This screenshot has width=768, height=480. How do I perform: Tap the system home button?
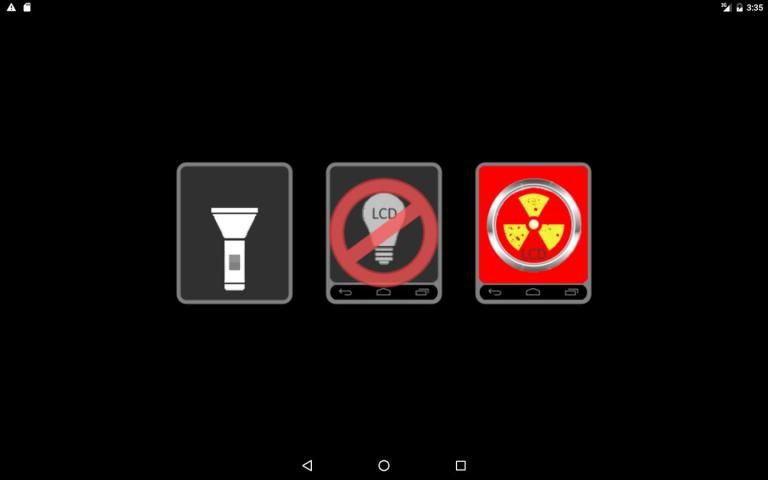click(384, 465)
